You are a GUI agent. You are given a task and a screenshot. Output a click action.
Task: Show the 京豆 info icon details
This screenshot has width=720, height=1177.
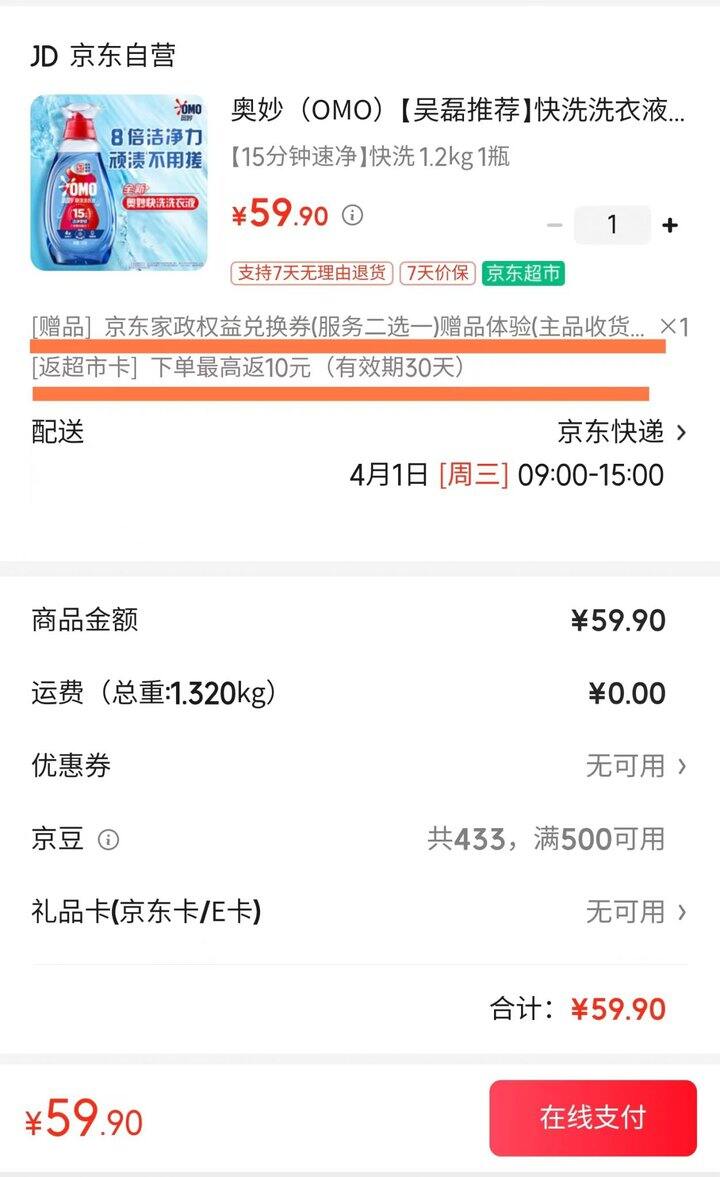108,840
